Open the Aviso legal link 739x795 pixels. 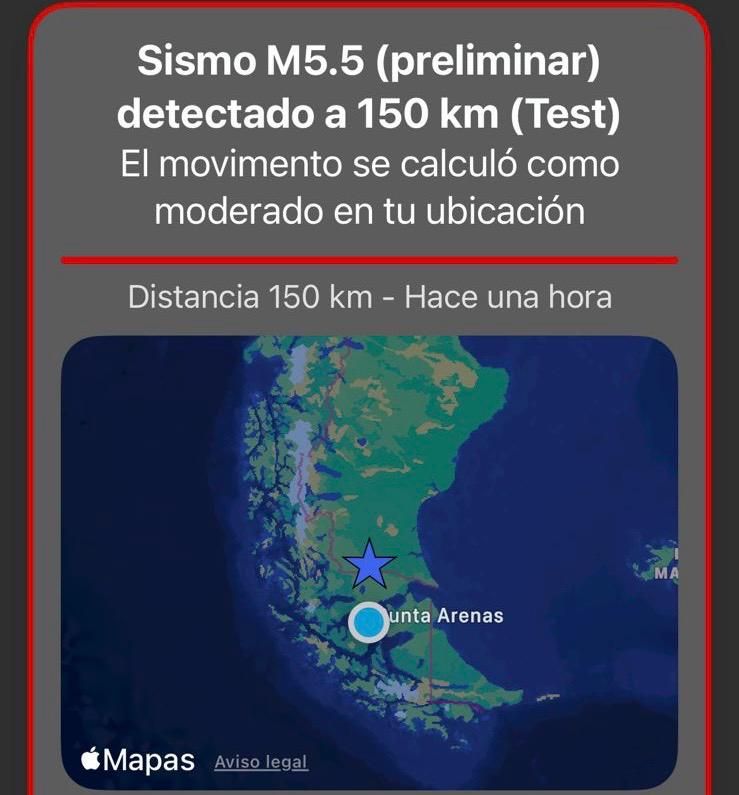261,763
